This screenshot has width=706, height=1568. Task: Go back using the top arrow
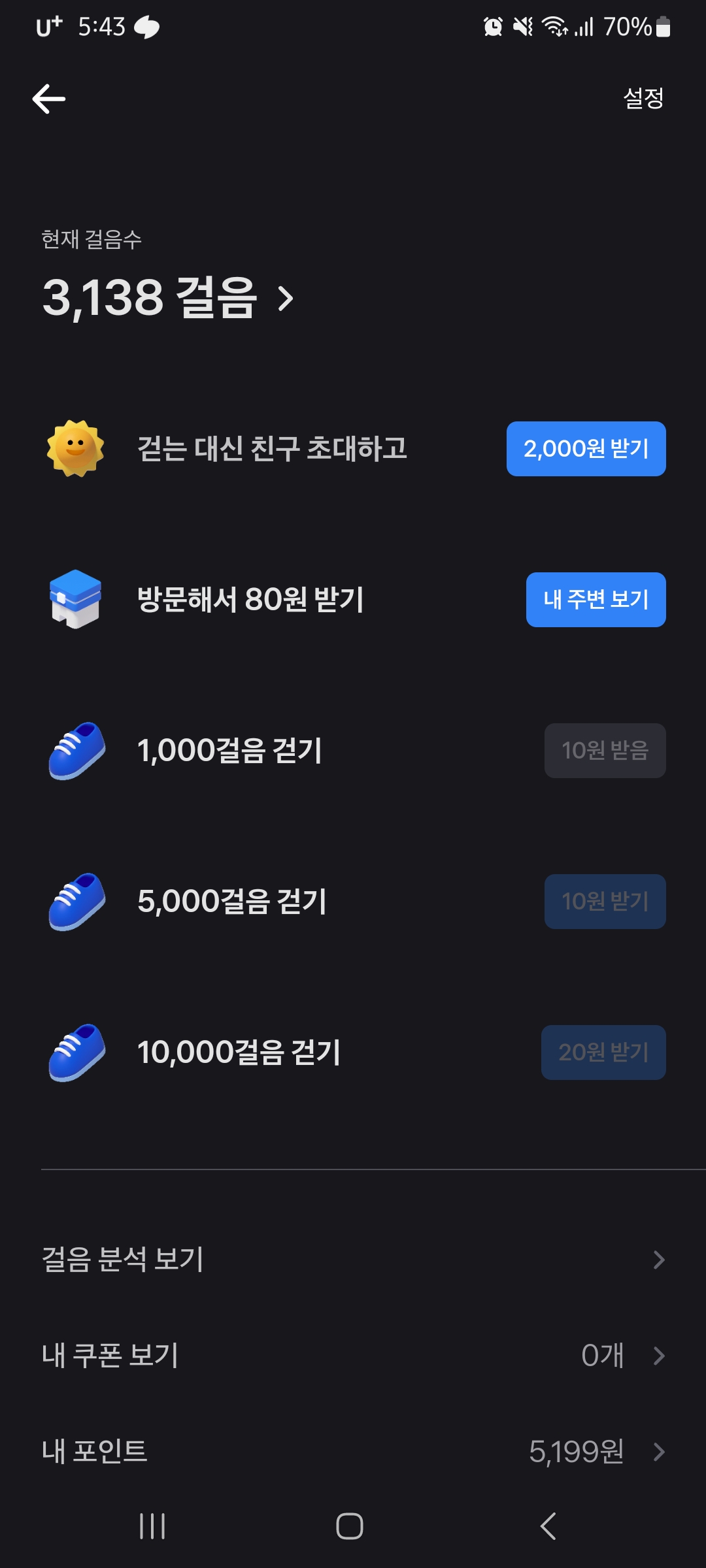(x=49, y=99)
